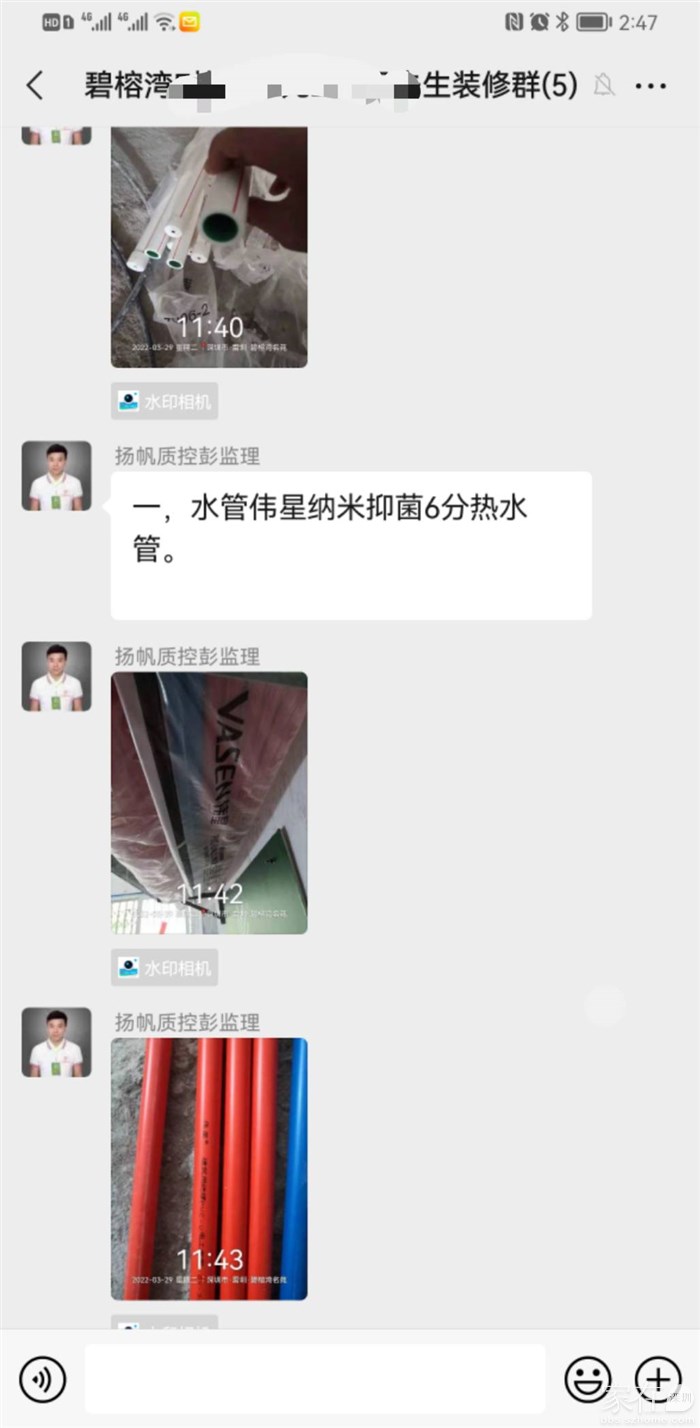Image resolution: width=700 pixels, height=1428 pixels.
Task: Open sender avatar beside the 11:43 photo
Action: [57, 1043]
